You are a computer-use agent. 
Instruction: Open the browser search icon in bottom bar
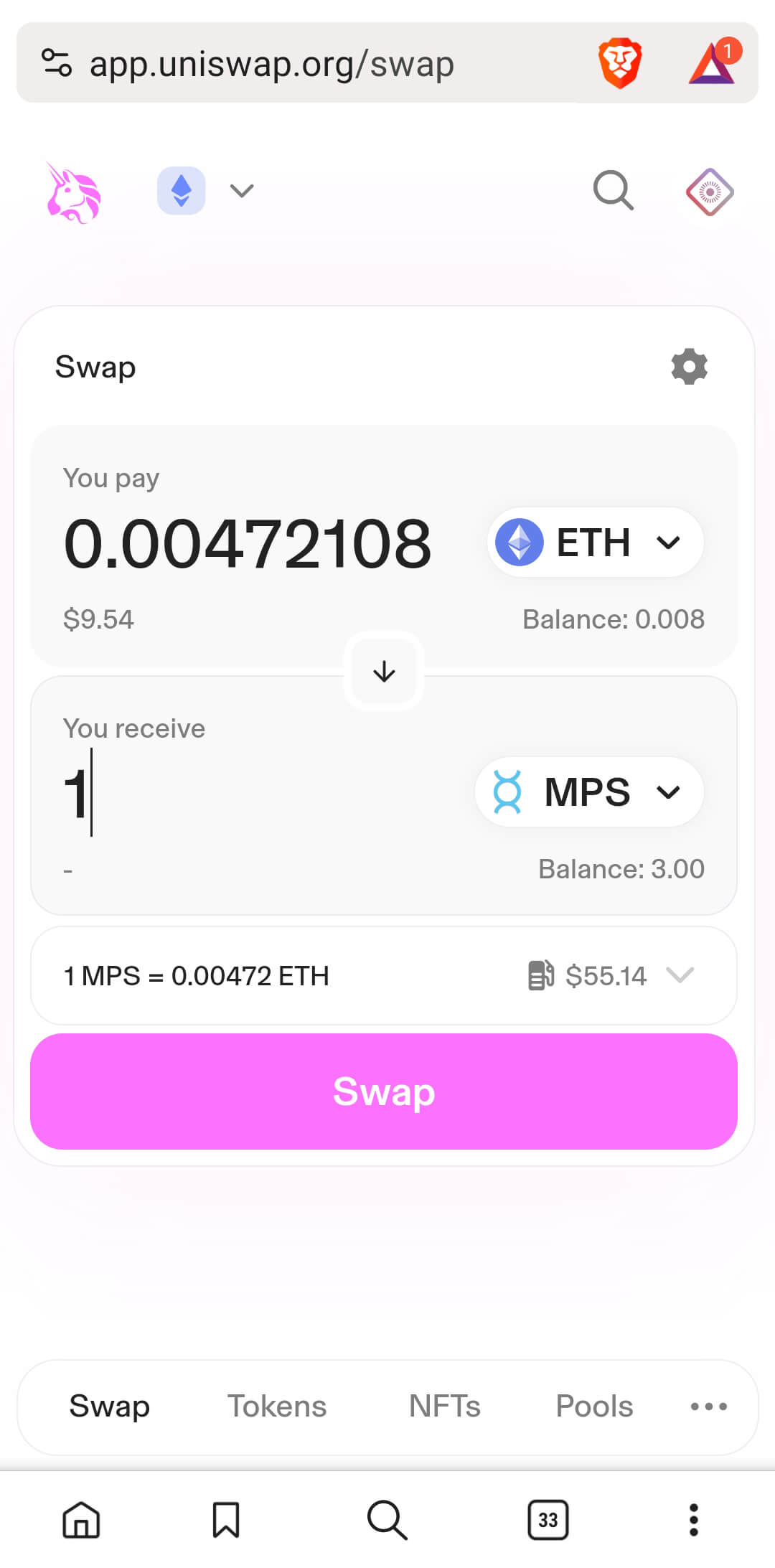(x=387, y=1519)
